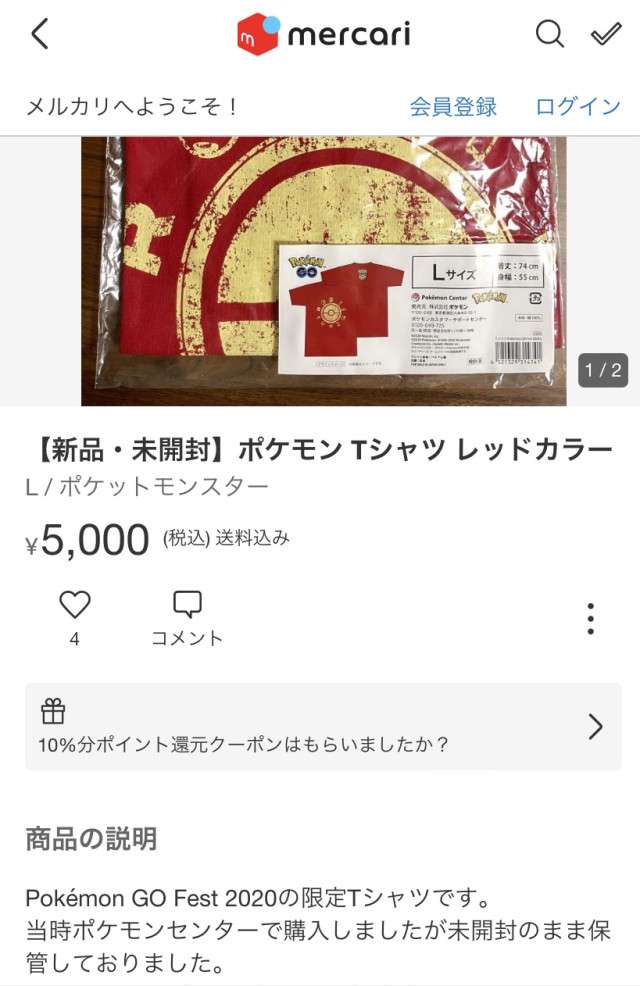Screen dimensions: 640x986
Task: Open the three-dot overflow menu
Action: [591, 618]
